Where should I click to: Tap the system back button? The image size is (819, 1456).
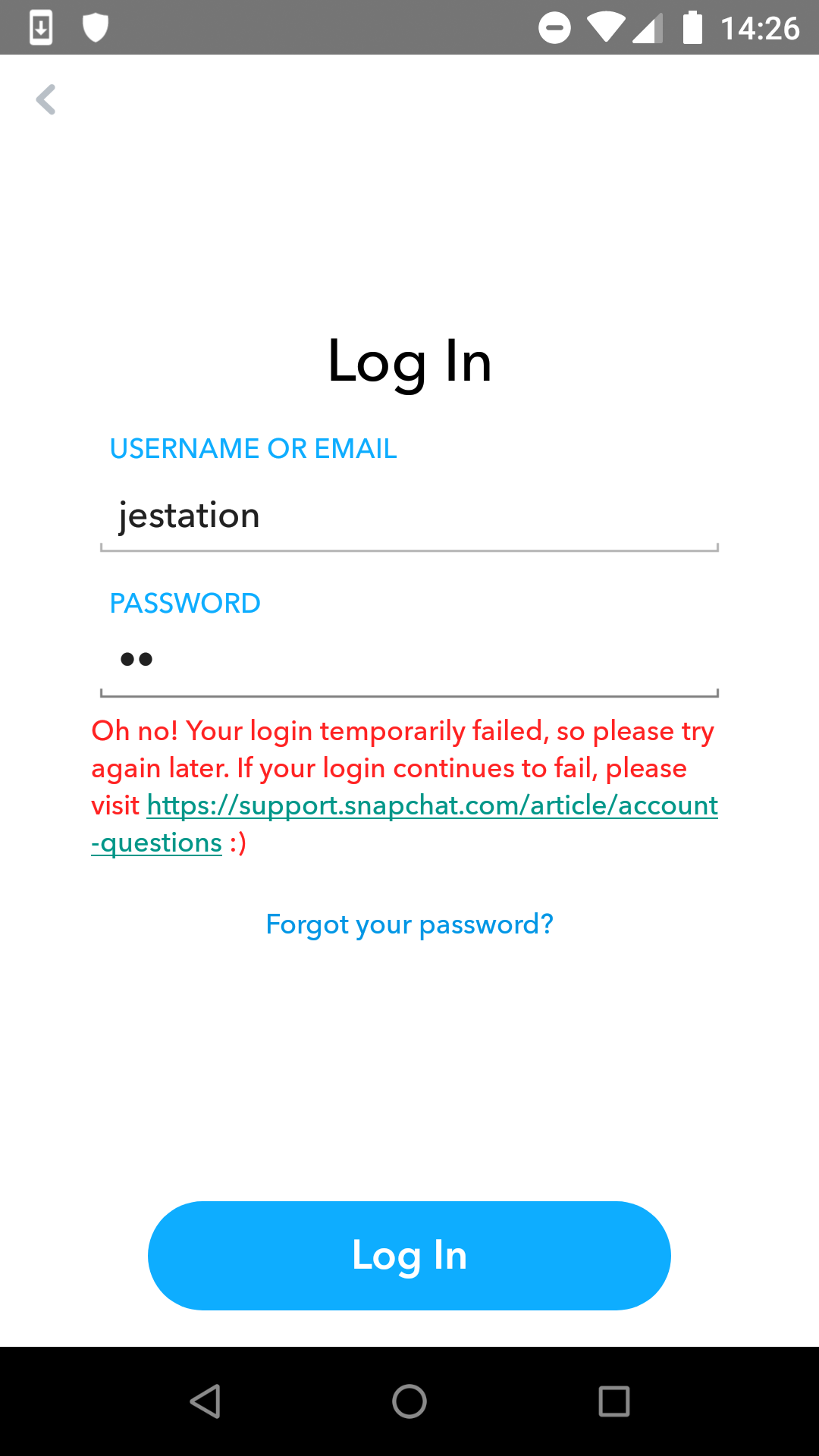[205, 1401]
